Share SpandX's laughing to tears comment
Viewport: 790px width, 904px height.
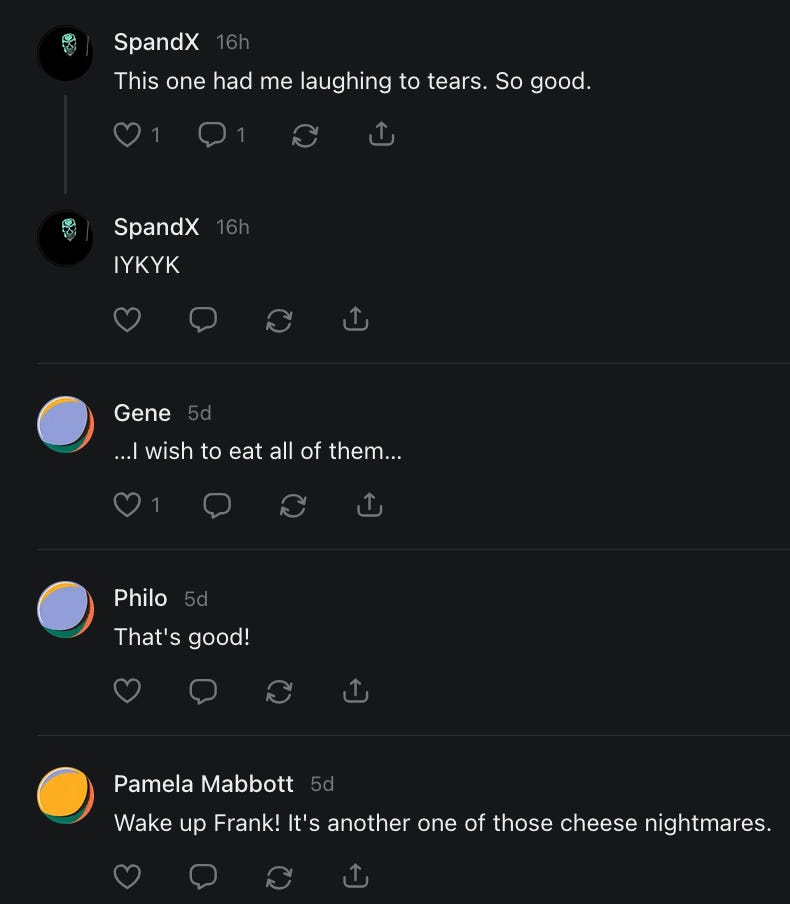[x=381, y=134]
